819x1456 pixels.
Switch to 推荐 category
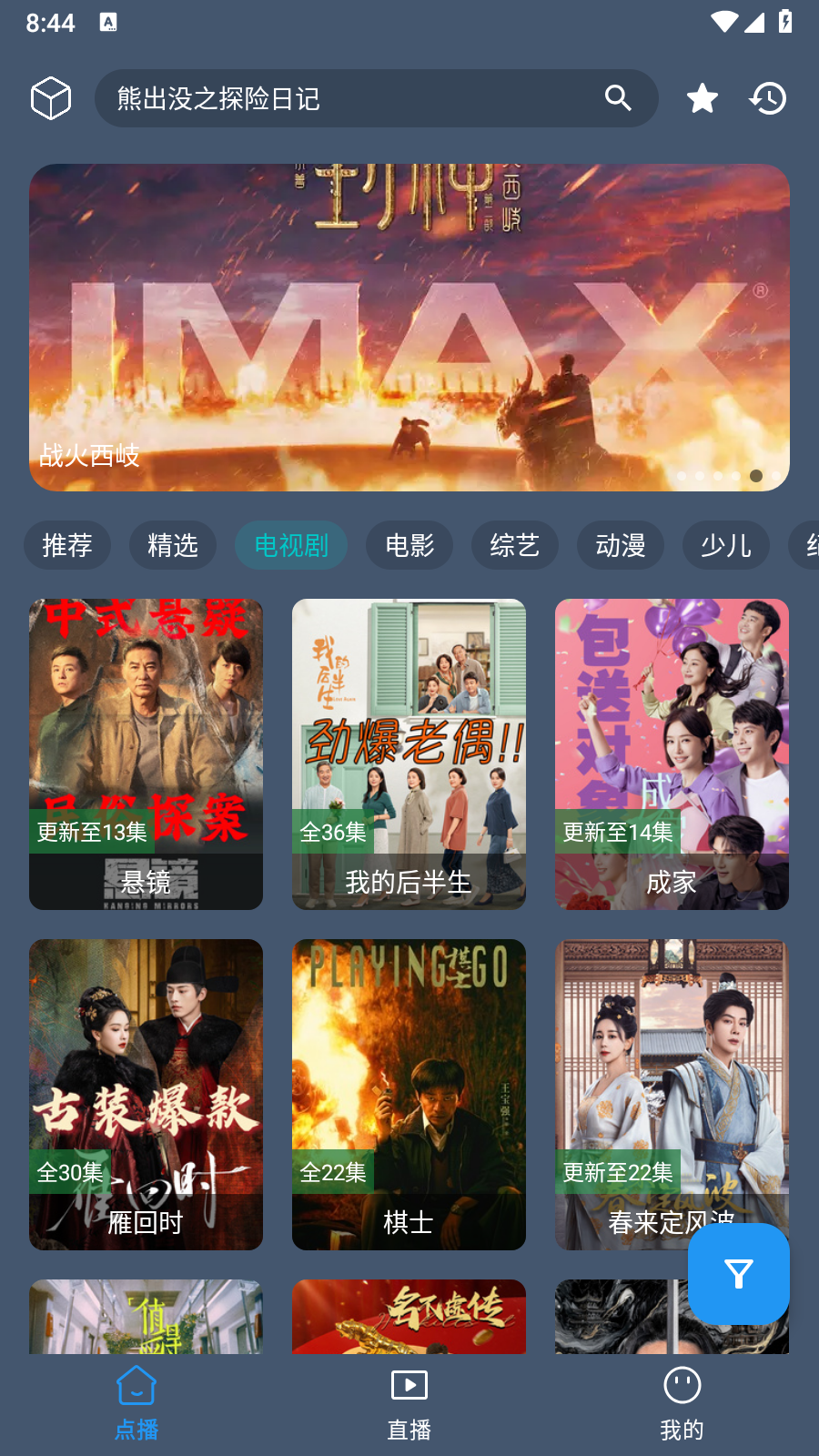tap(67, 545)
